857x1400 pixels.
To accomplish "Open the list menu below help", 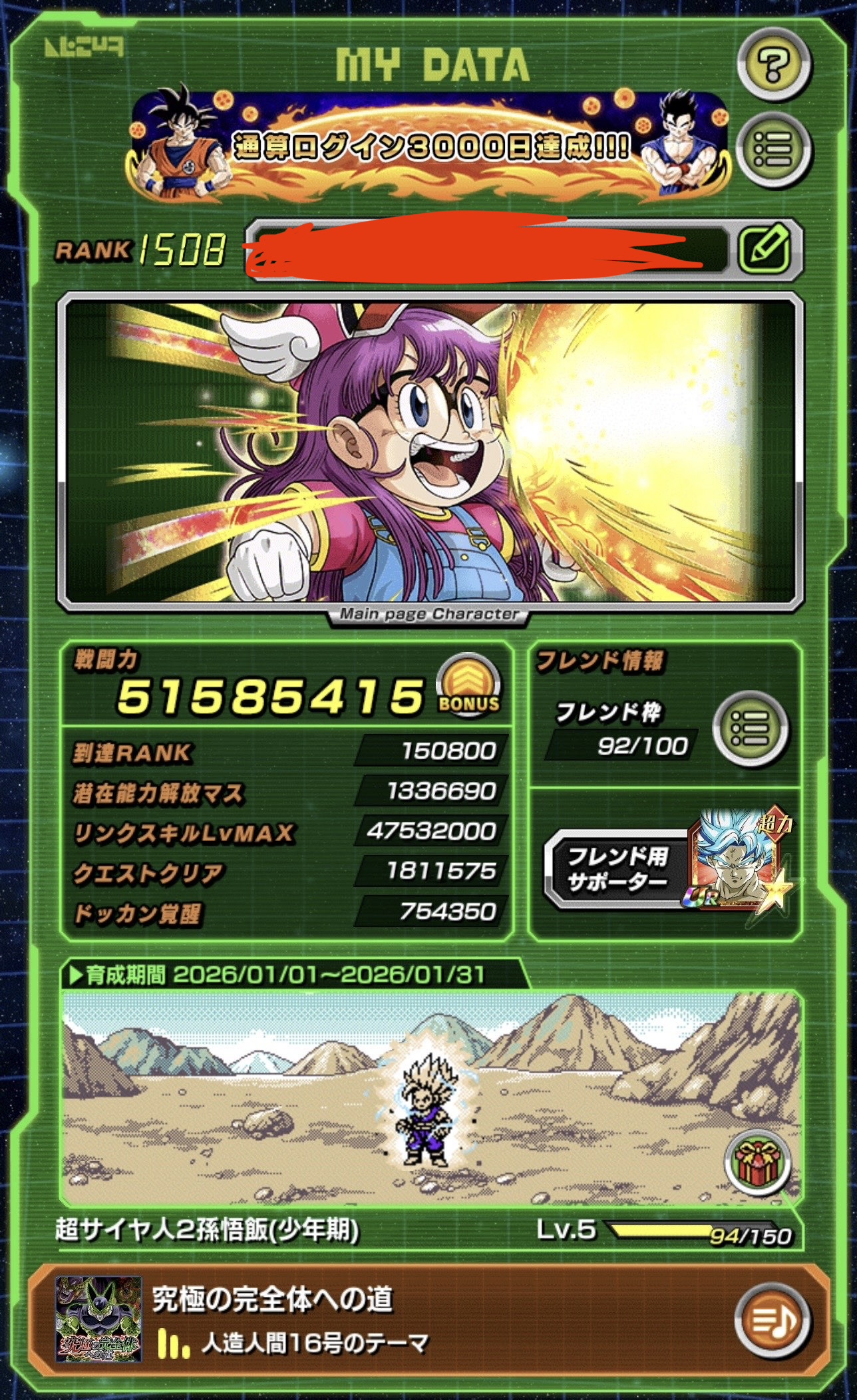I will pyautogui.click(x=774, y=150).
